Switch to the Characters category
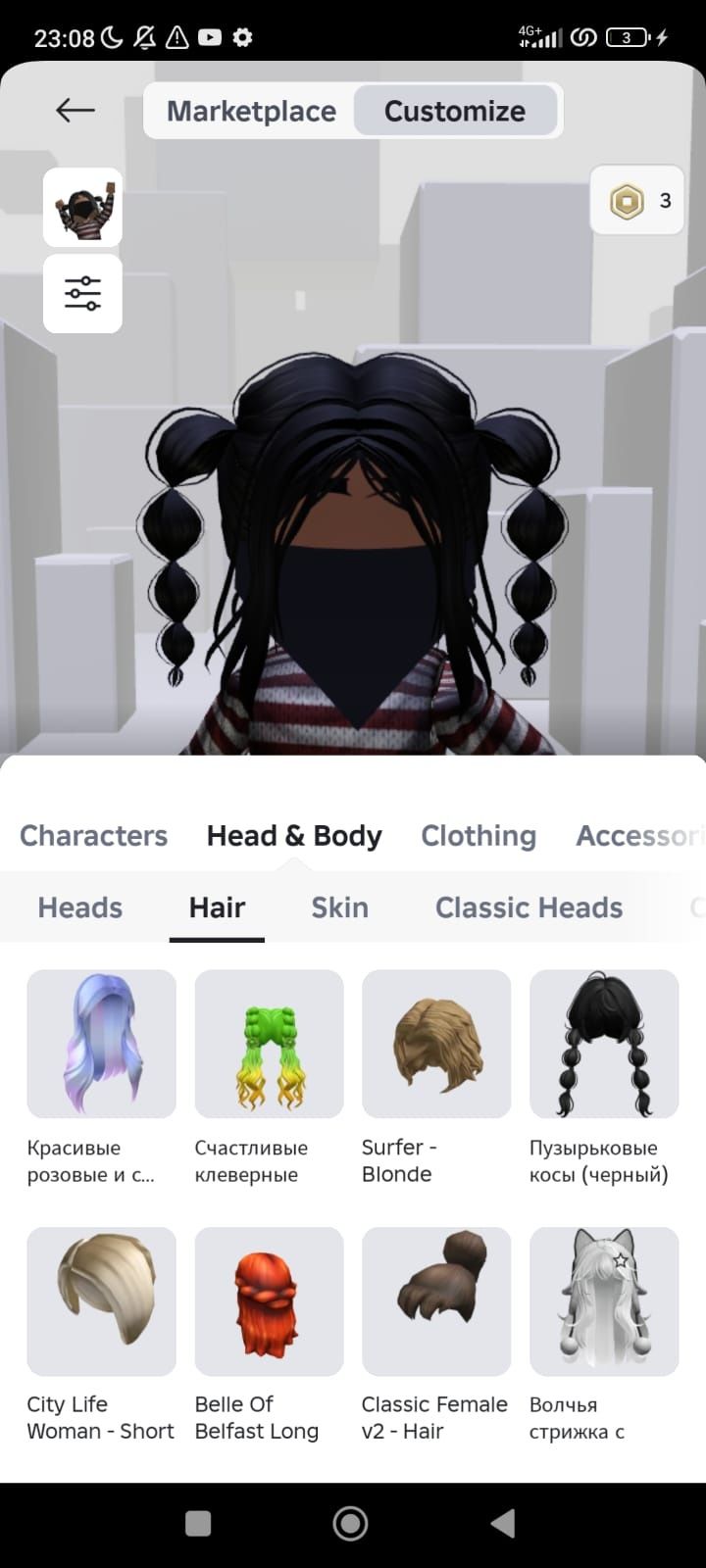 click(93, 836)
